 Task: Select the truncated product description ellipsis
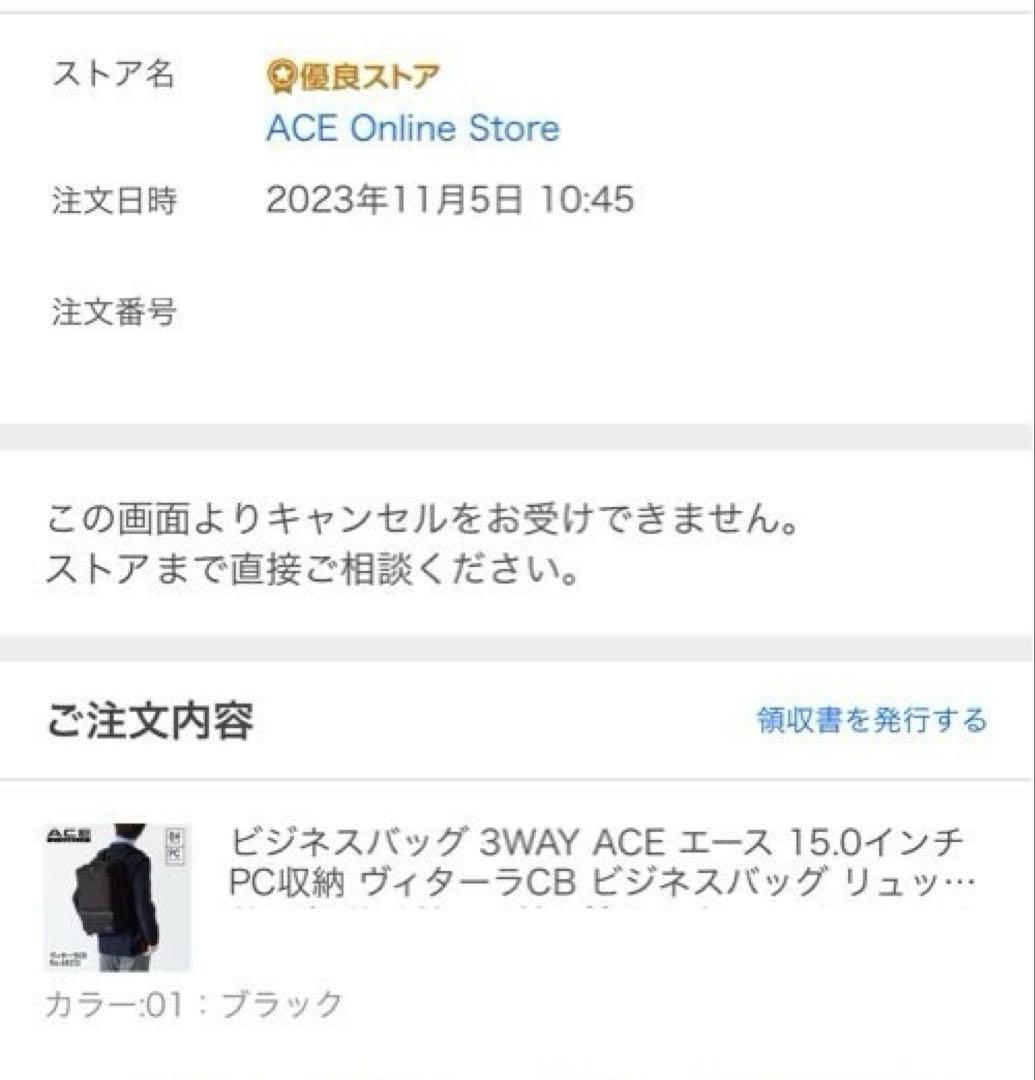pos(966,884)
